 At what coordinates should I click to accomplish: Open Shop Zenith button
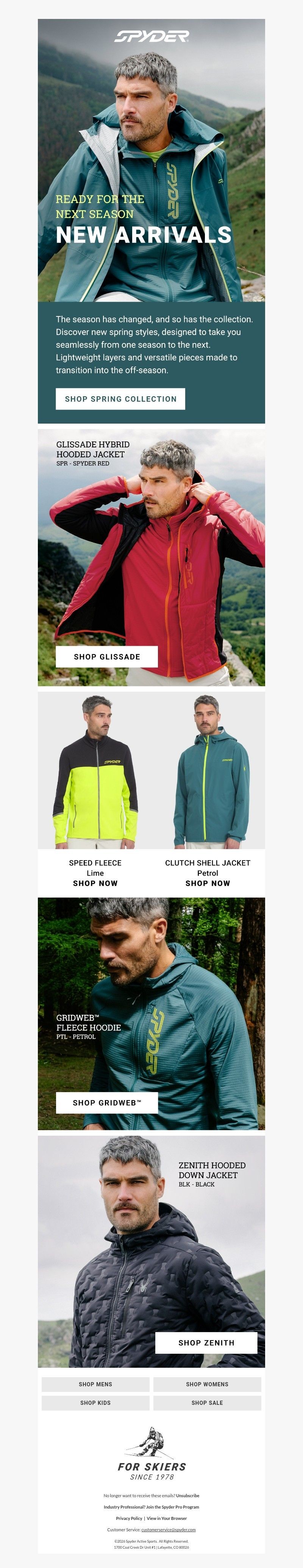pyautogui.click(x=206, y=1342)
